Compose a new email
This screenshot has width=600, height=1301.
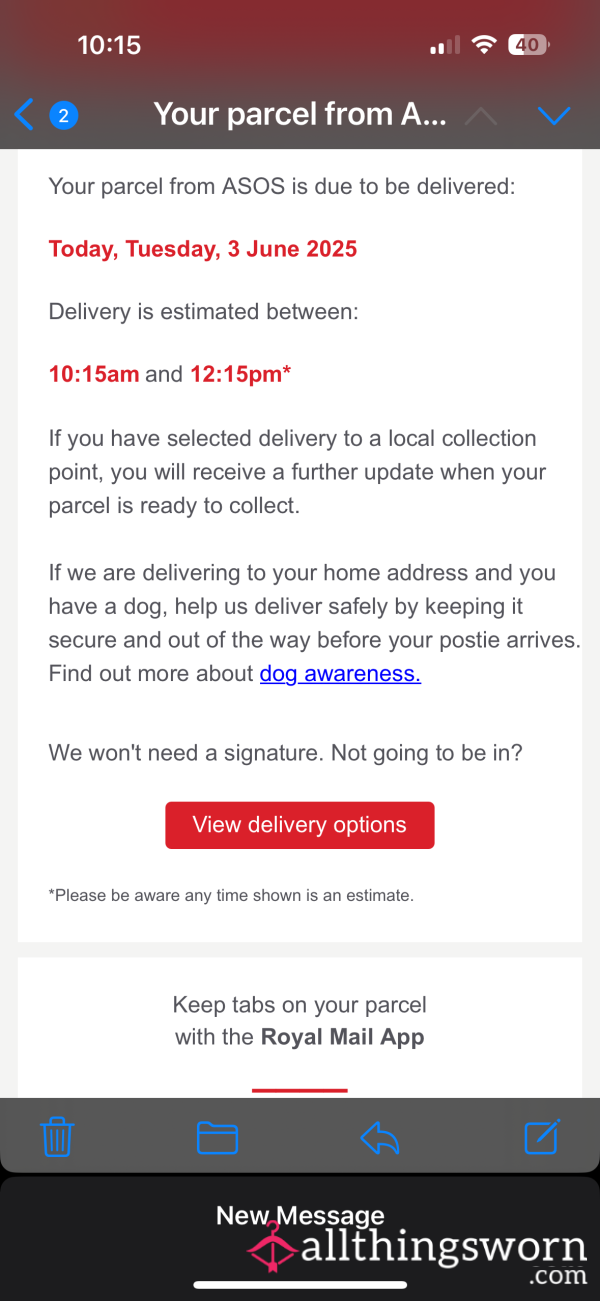pos(541,1137)
